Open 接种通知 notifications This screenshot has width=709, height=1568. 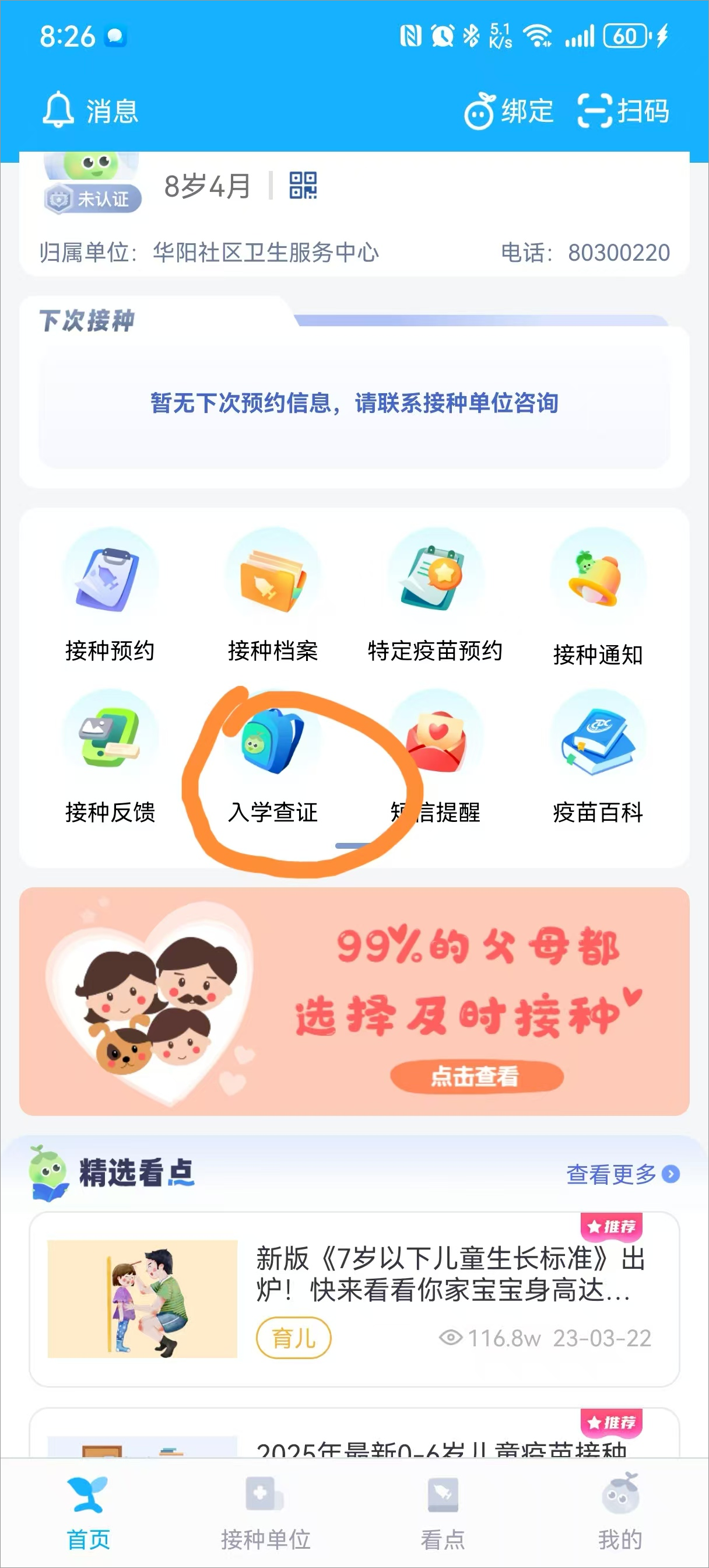[x=598, y=597]
